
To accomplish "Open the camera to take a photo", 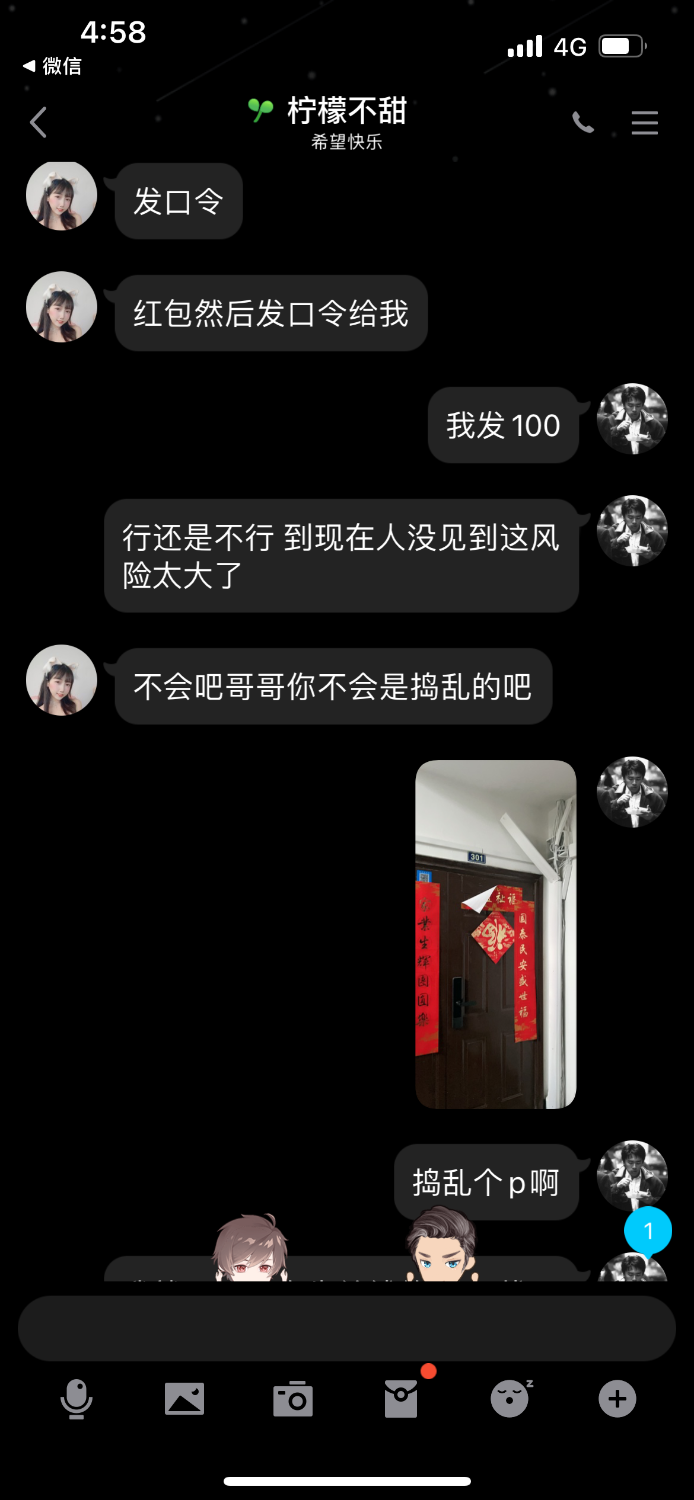I will [293, 1398].
